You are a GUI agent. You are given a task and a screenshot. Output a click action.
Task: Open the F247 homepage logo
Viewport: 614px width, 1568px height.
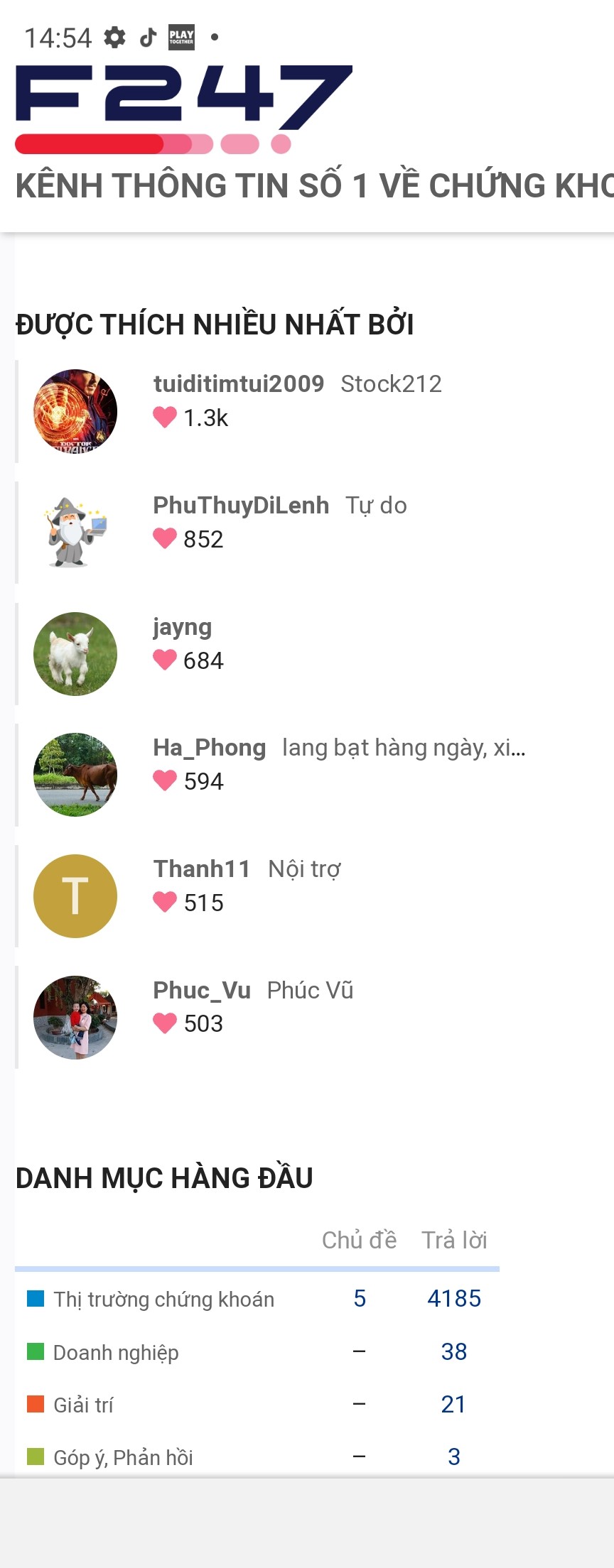[x=183, y=108]
